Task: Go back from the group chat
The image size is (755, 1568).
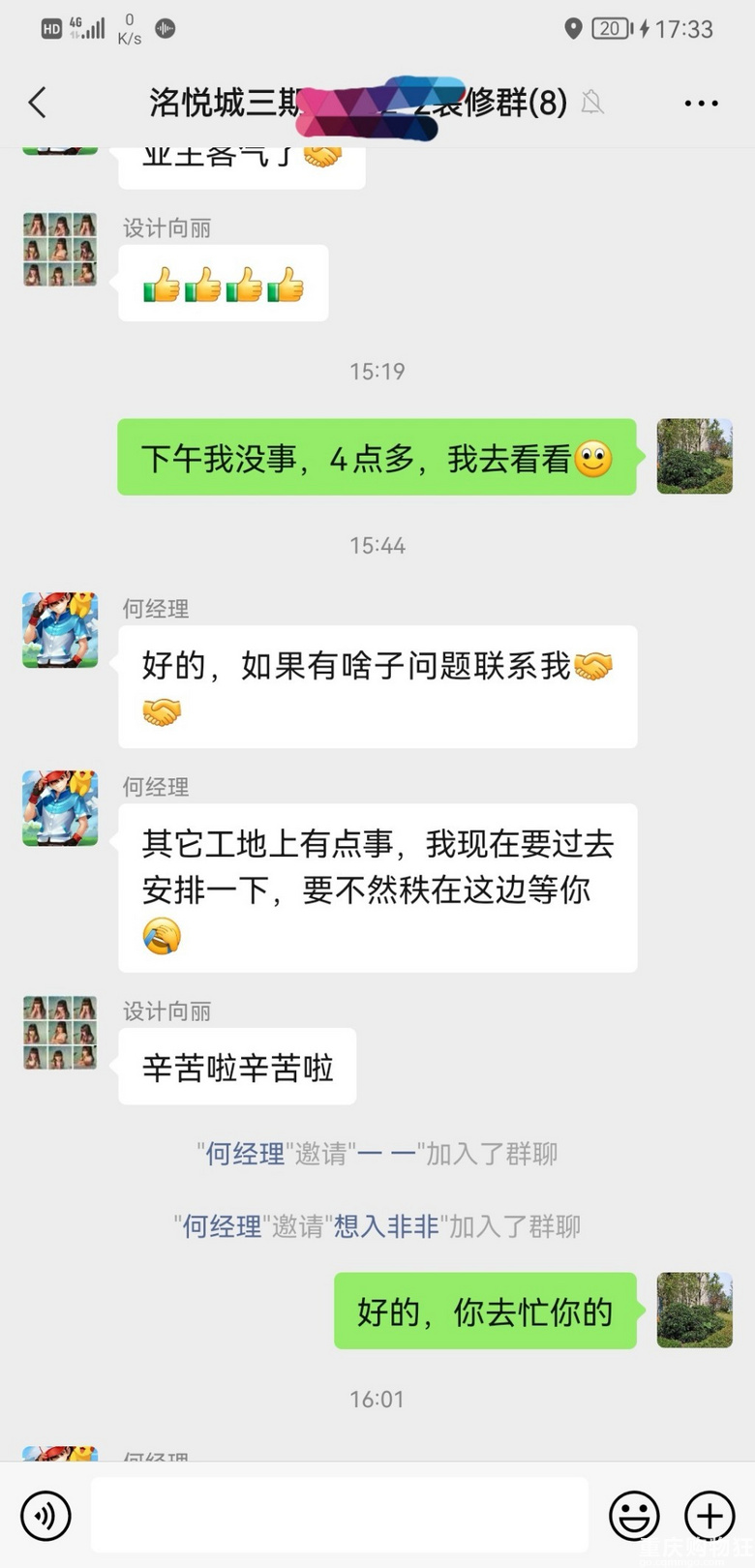Action: [x=38, y=103]
